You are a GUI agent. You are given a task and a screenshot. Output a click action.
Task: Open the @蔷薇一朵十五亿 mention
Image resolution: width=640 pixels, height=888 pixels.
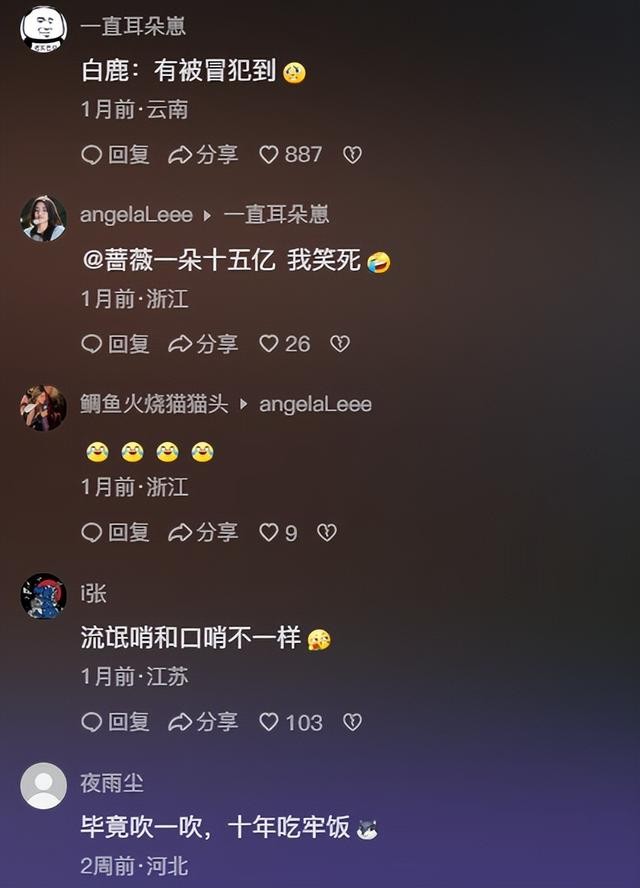[x=179, y=261]
